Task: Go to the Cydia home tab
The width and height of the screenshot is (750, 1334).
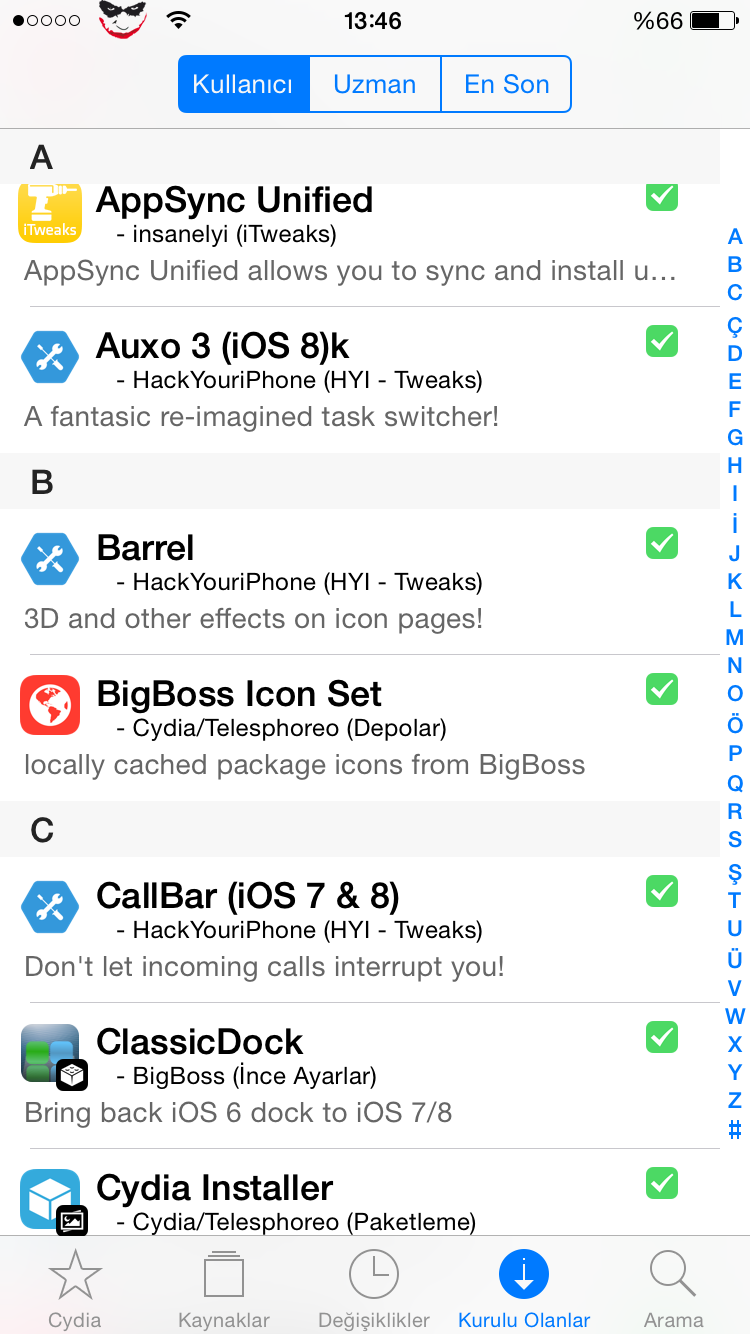Action: [x=75, y=1287]
